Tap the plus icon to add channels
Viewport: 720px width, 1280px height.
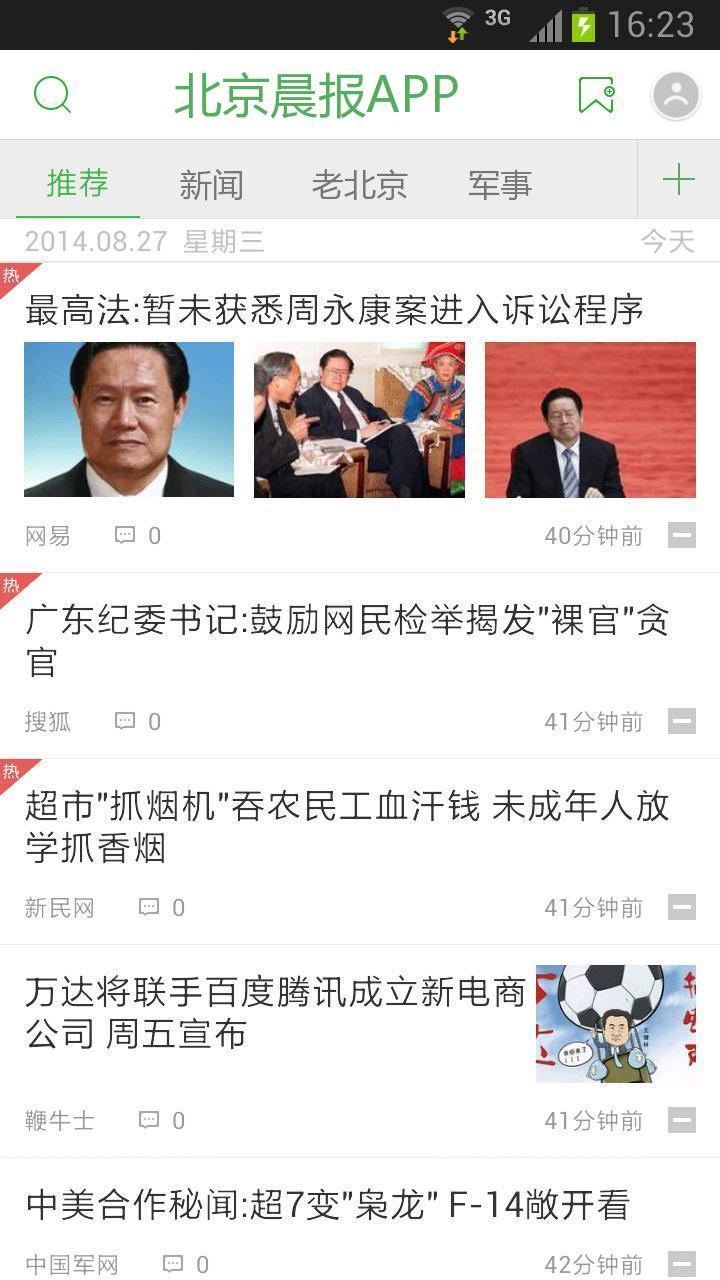point(679,180)
